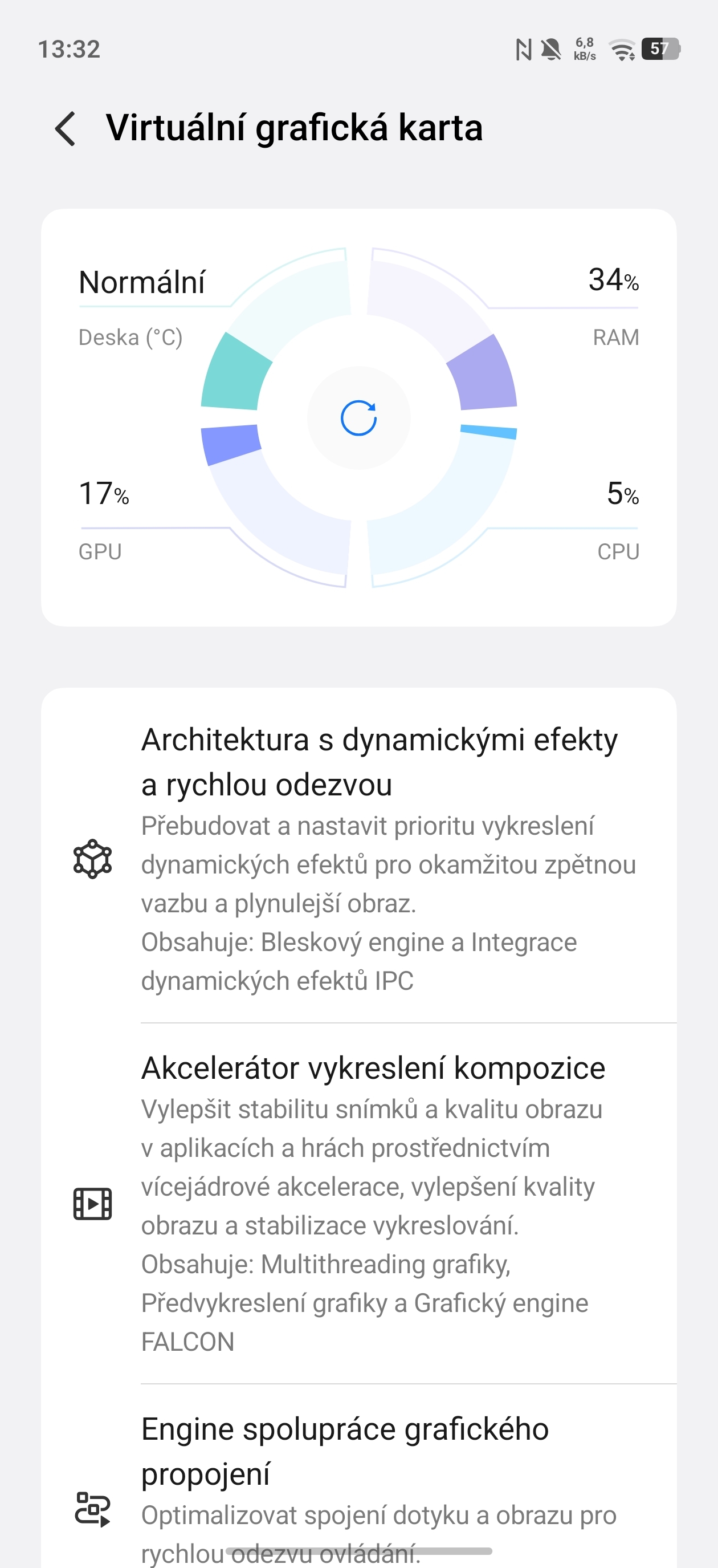
Task: Tap the NFC indicator in the status bar
Action: coord(522,47)
